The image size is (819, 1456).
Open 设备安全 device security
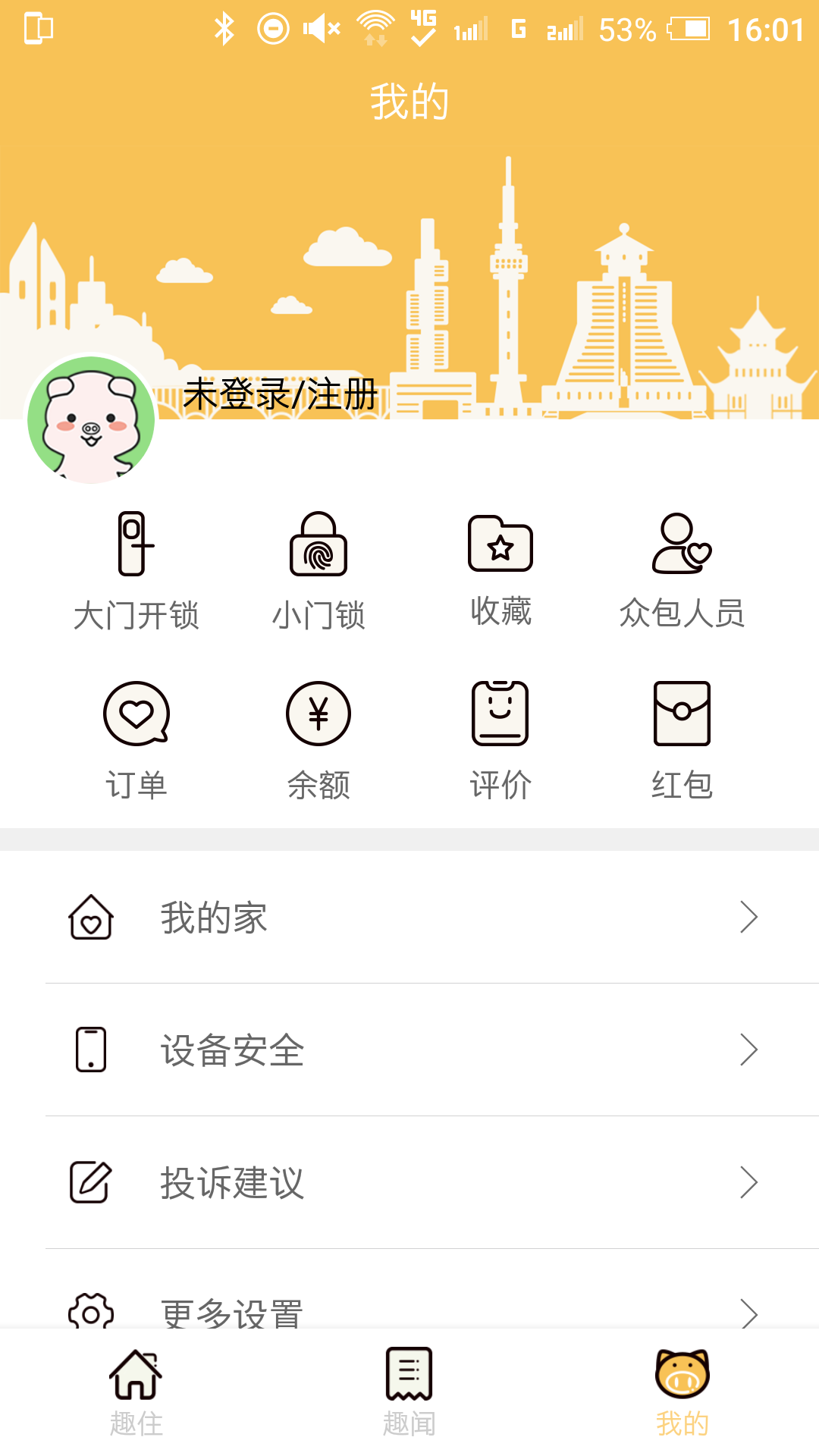(409, 1050)
